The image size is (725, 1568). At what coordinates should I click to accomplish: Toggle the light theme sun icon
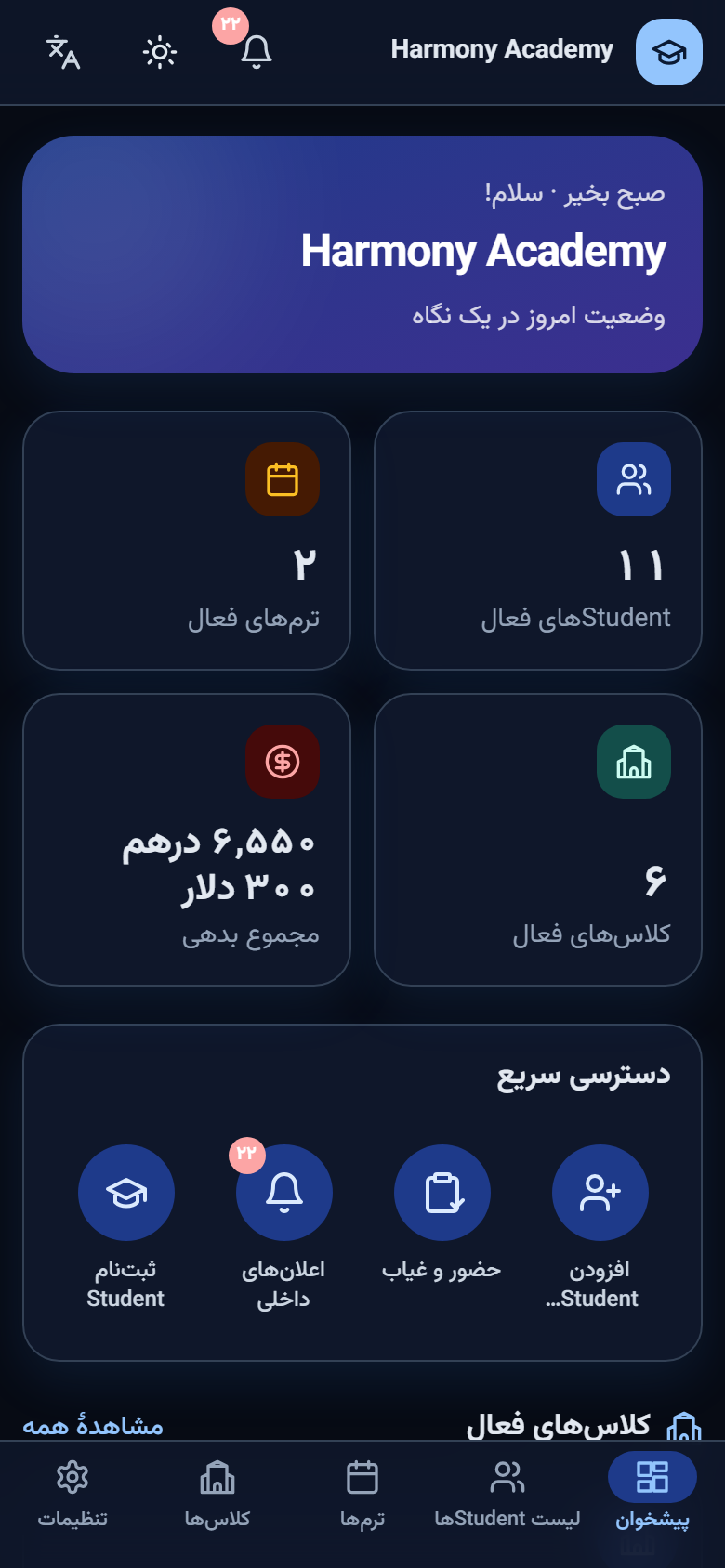(160, 52)
